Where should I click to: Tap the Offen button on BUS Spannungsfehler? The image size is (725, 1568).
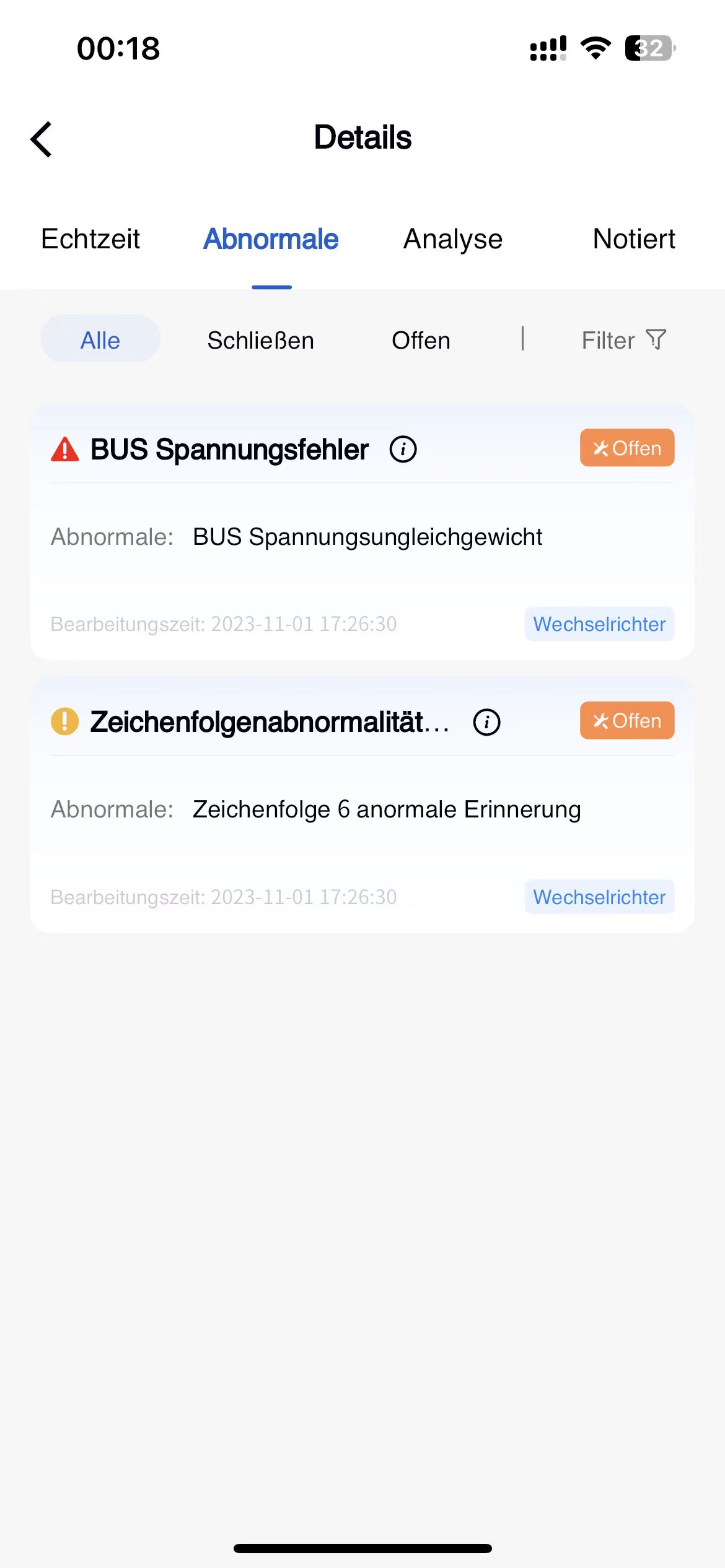pos(627,448)
